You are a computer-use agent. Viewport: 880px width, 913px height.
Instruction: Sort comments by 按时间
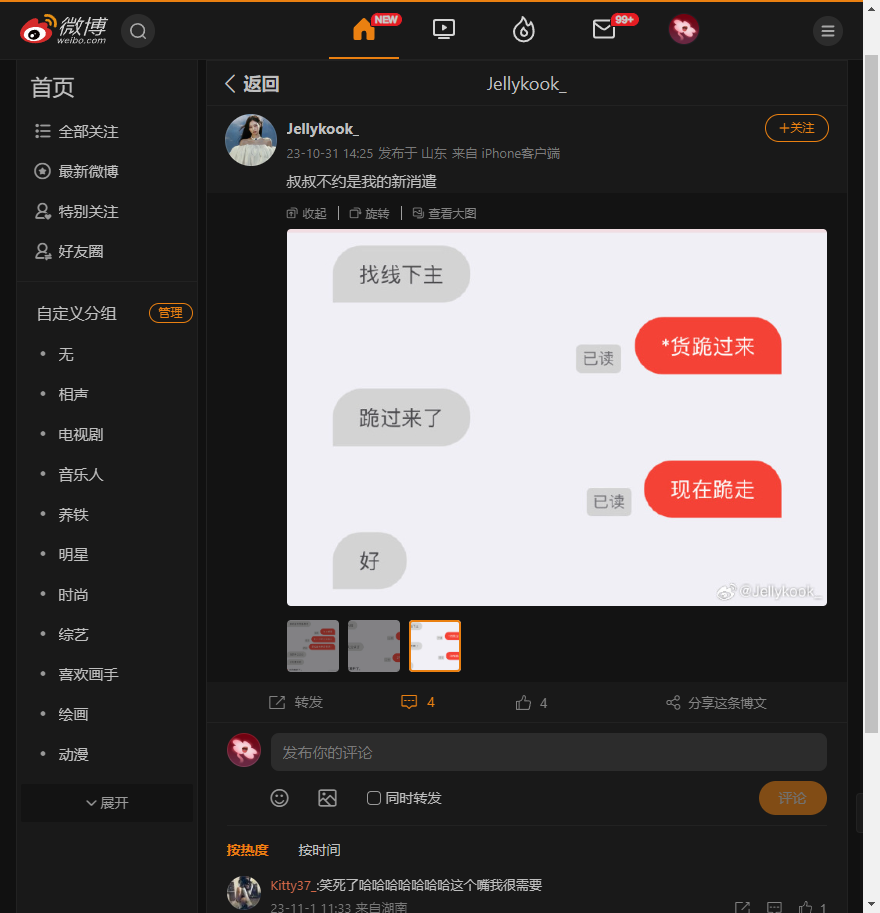(319, 850)
